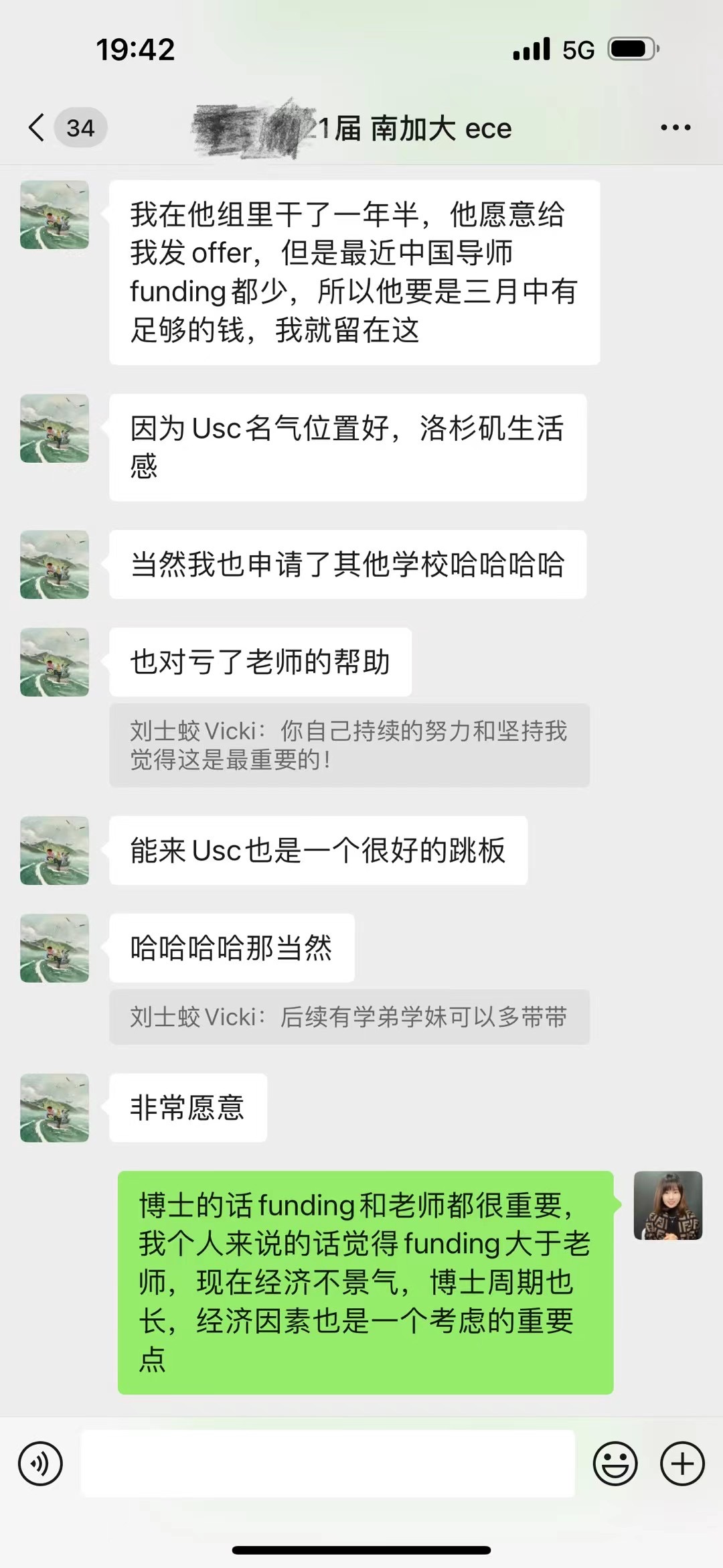The height and width of the screenshot is (1568, 723).
Task: Open the plus attachments menu
Action: click(x=682, y=1464)
